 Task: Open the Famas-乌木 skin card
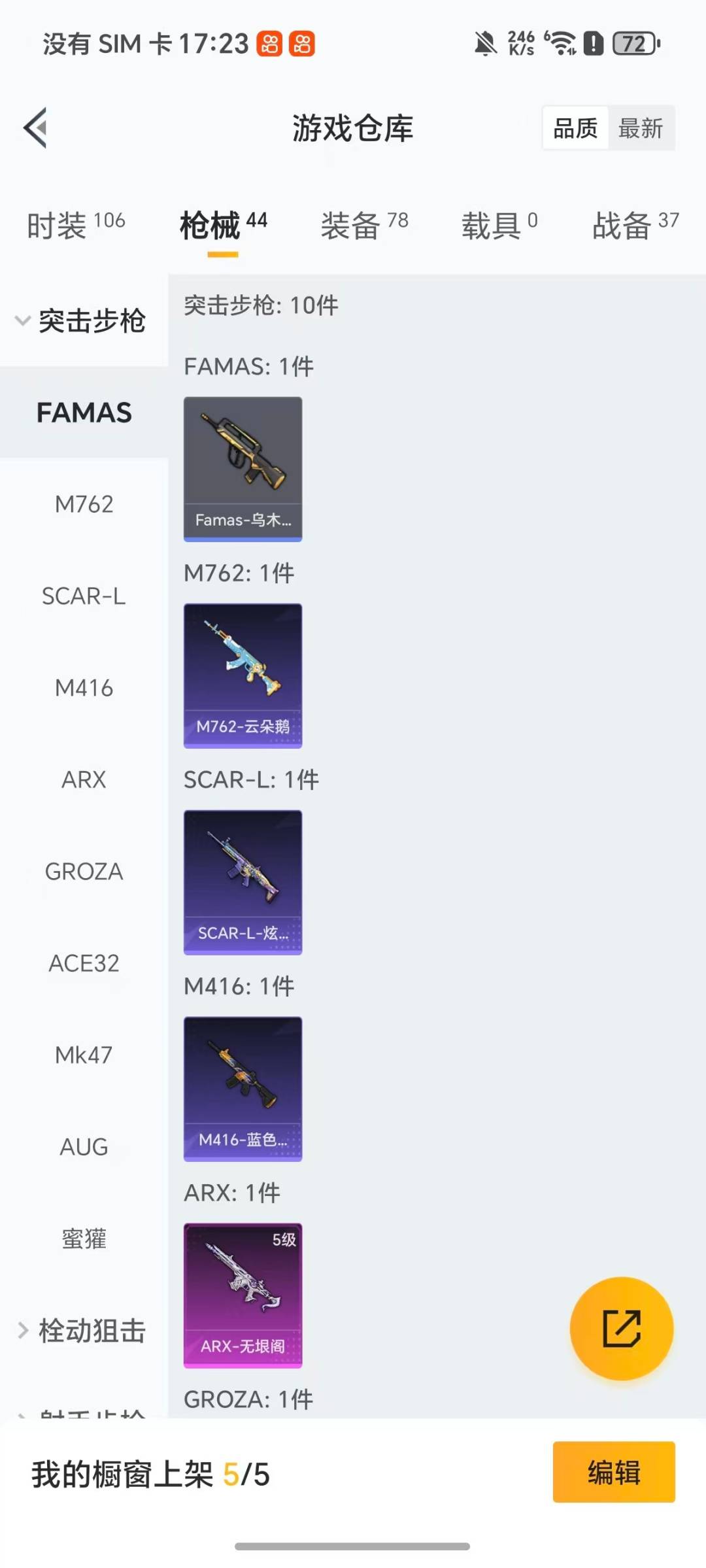[243, 469]
